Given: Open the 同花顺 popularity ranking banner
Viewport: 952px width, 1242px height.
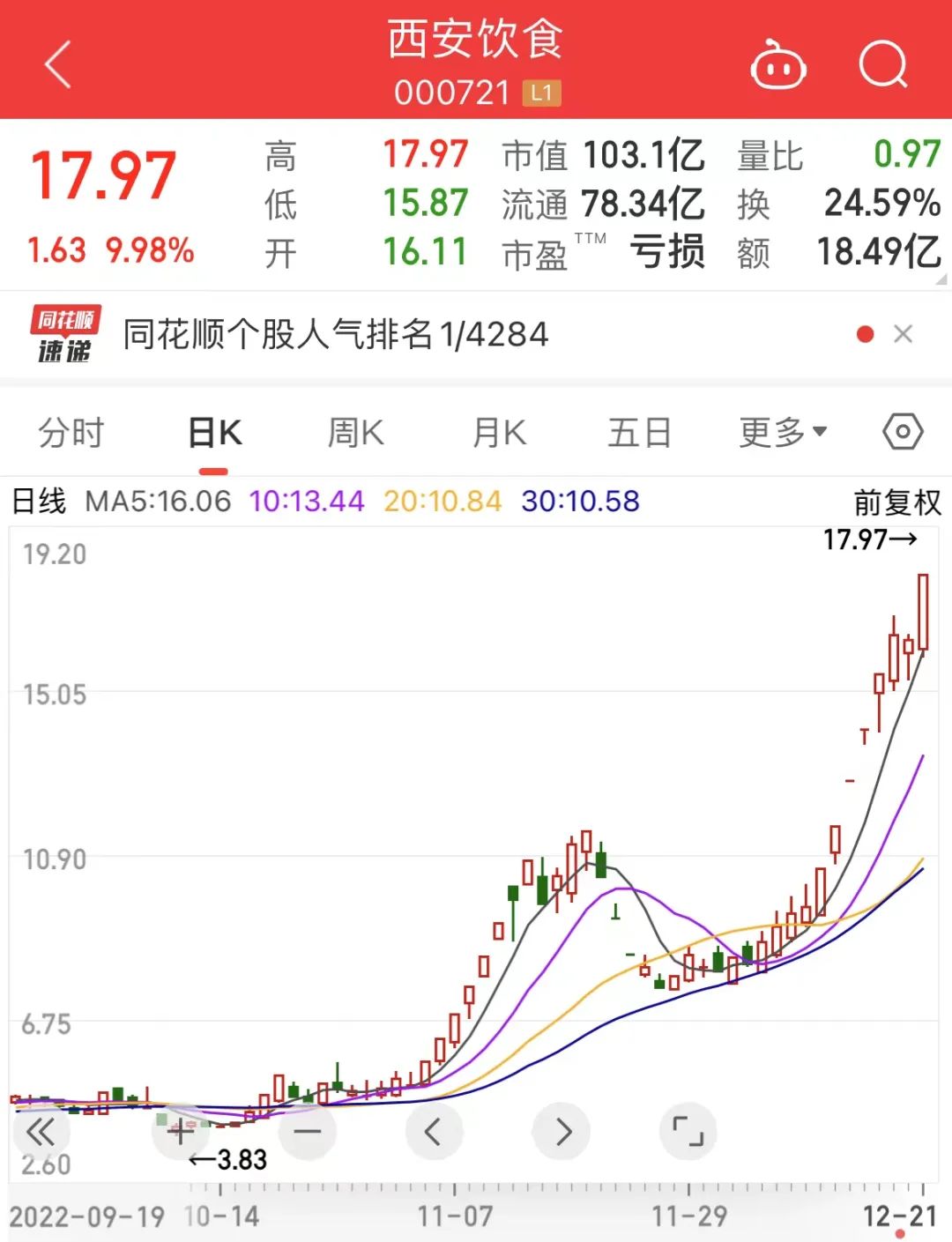Looking at the screenshot, I should (335, 335).
